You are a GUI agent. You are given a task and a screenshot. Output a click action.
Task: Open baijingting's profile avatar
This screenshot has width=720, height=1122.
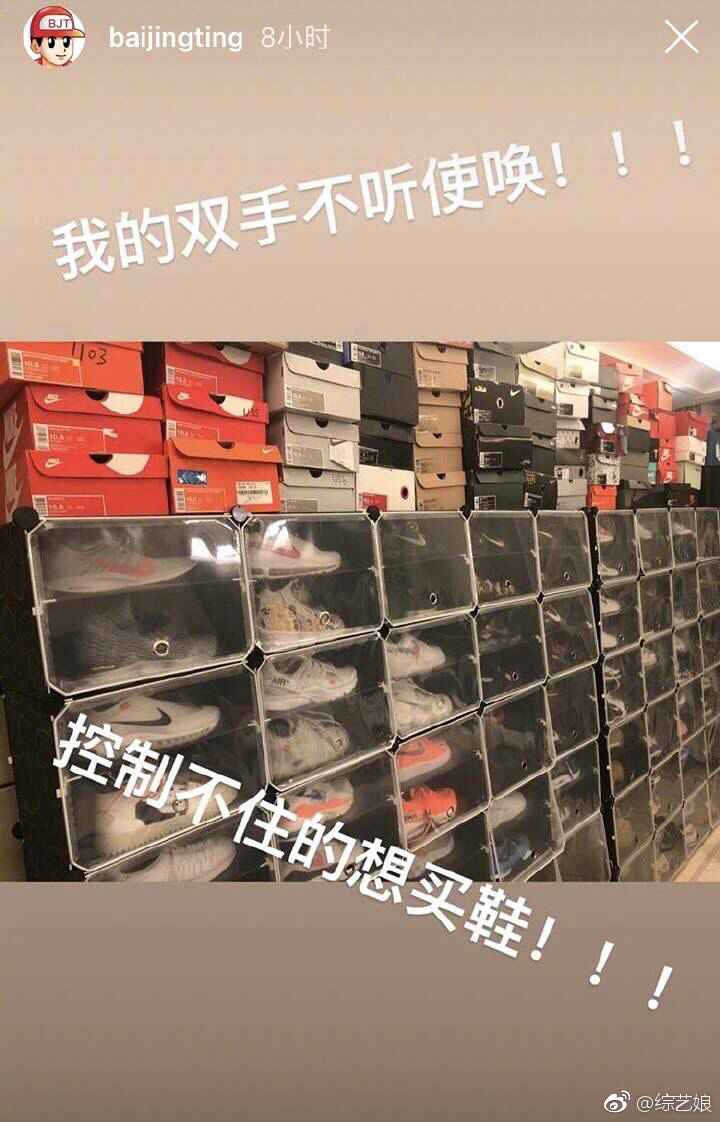tap(54, 38)
